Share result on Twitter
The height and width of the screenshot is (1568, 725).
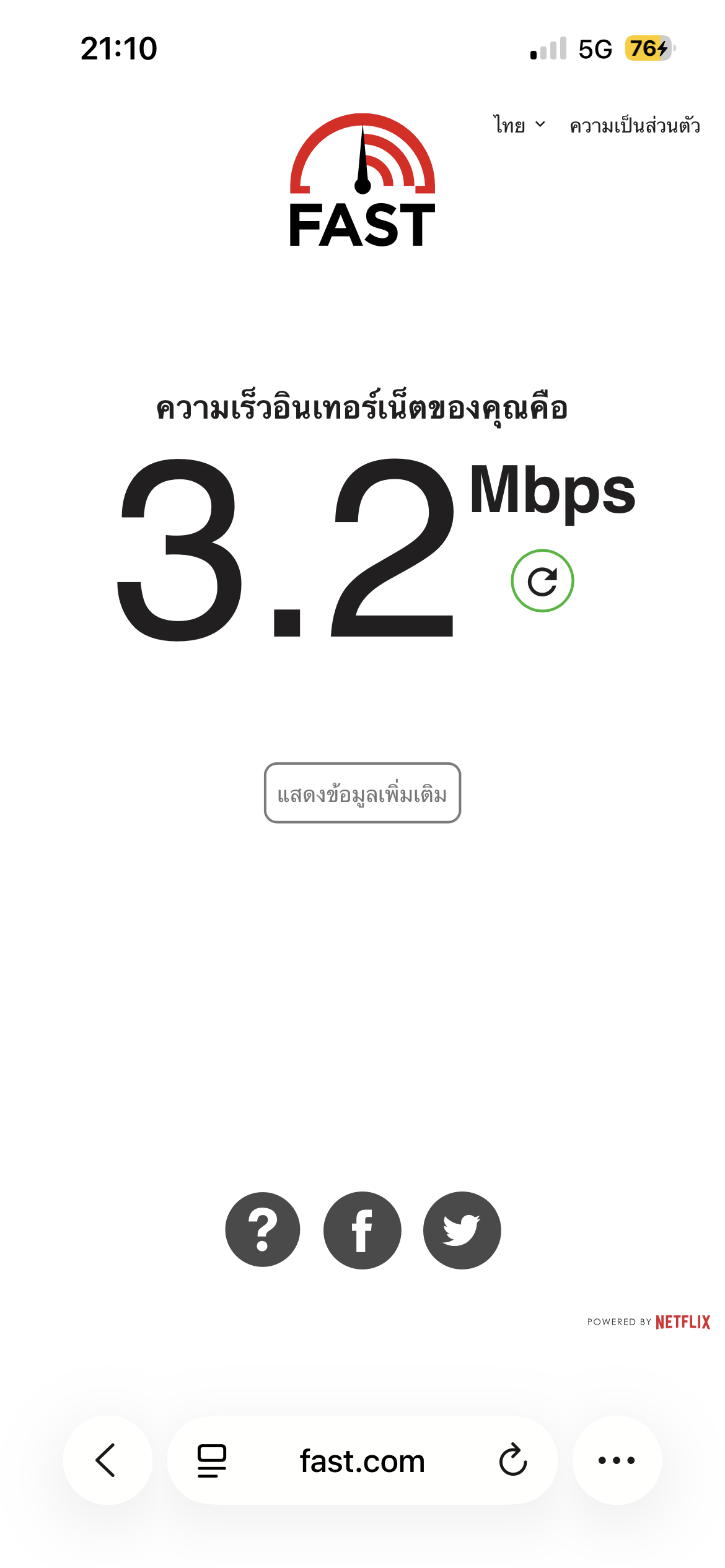[462, 1230]
